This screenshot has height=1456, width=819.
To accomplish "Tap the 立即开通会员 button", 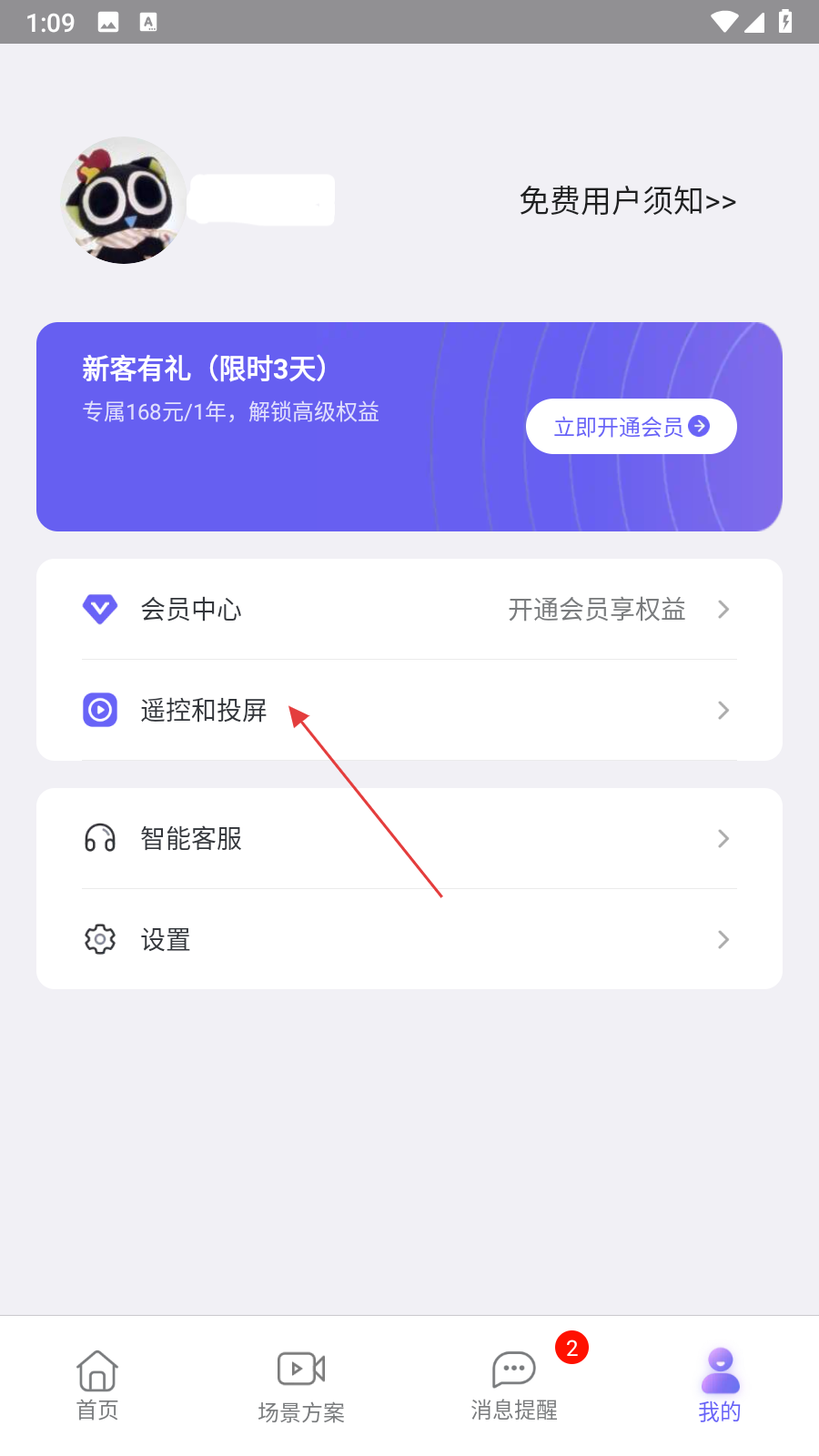I will [x=631, y=427].
